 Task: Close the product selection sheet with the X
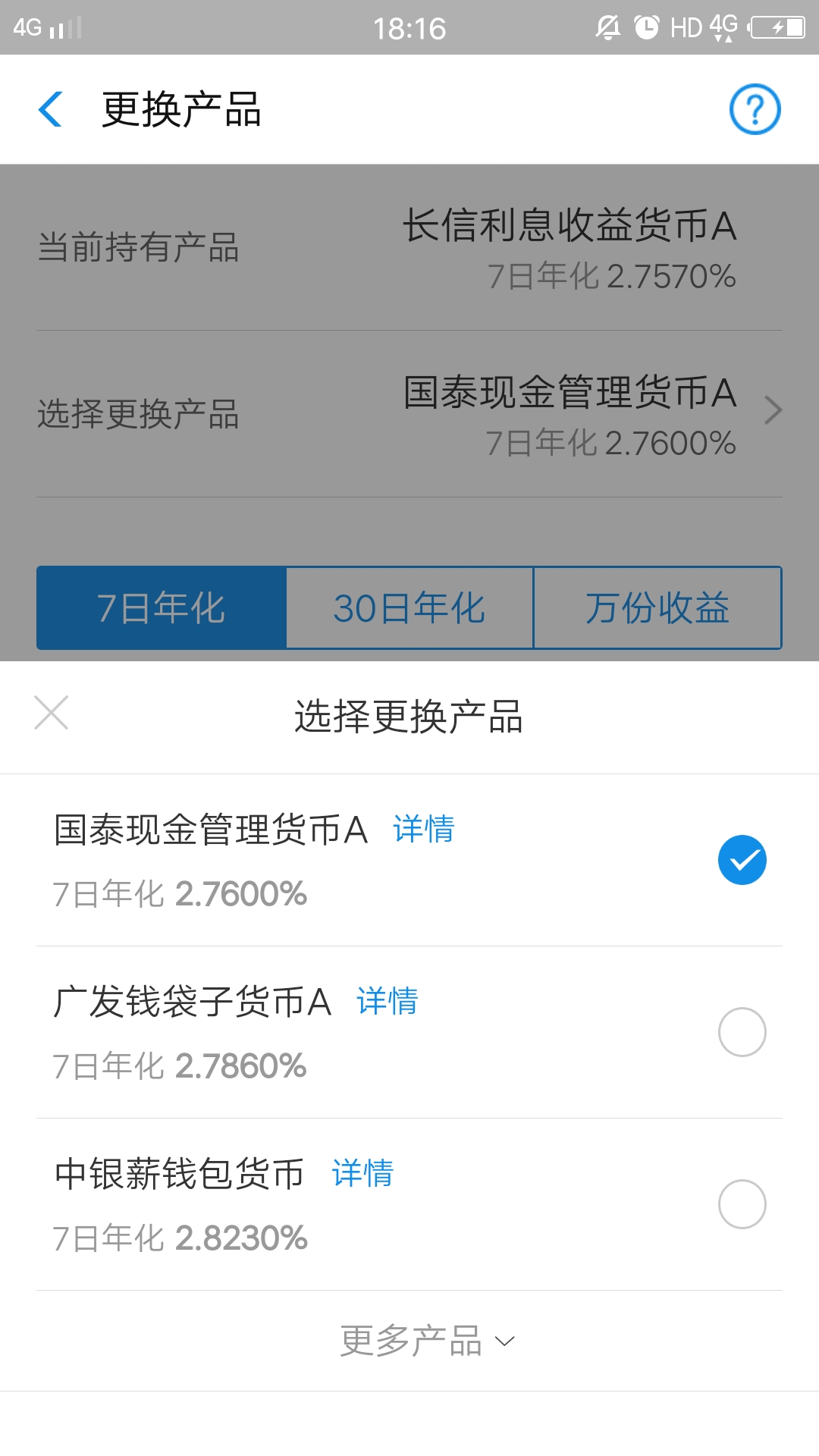51,713
